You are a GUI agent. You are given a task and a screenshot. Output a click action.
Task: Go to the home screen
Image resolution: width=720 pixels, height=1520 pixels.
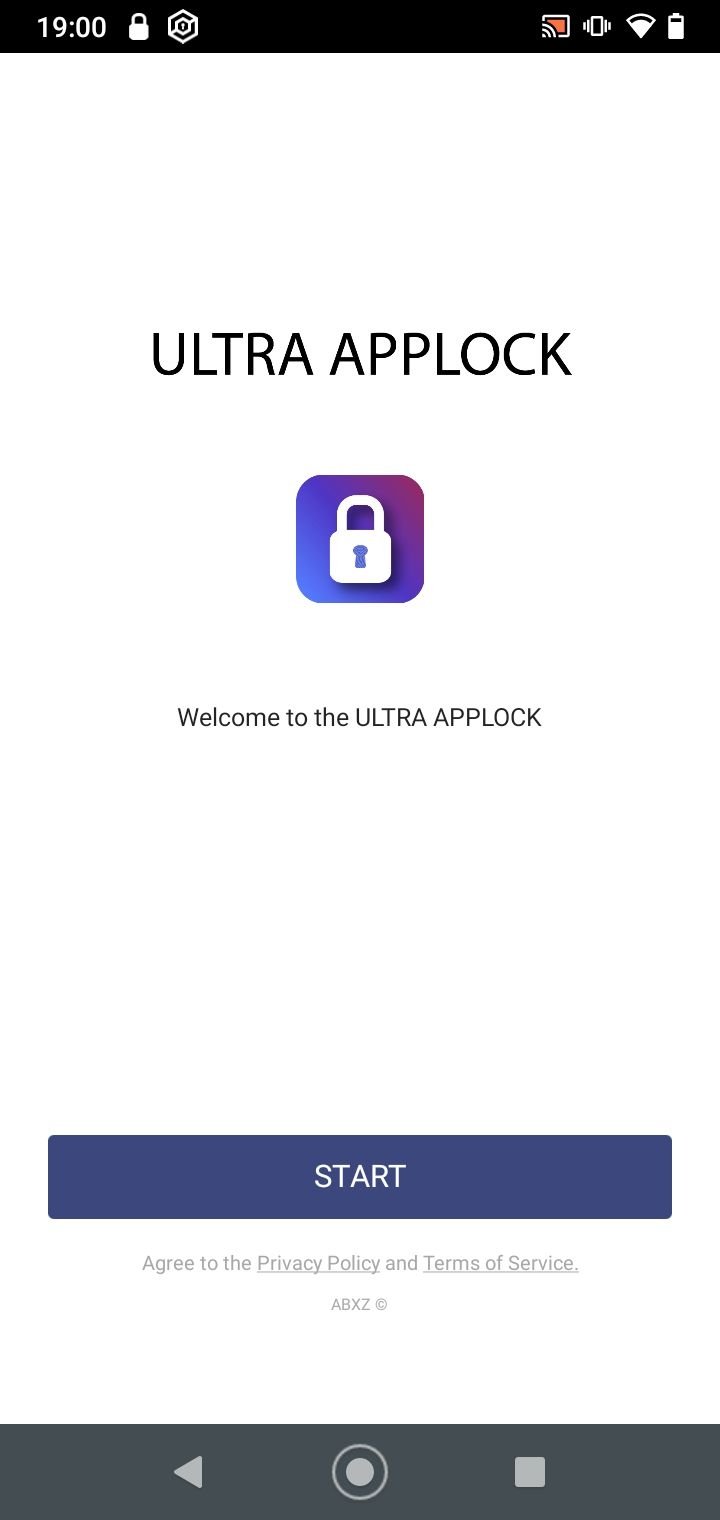(360, 1471)
